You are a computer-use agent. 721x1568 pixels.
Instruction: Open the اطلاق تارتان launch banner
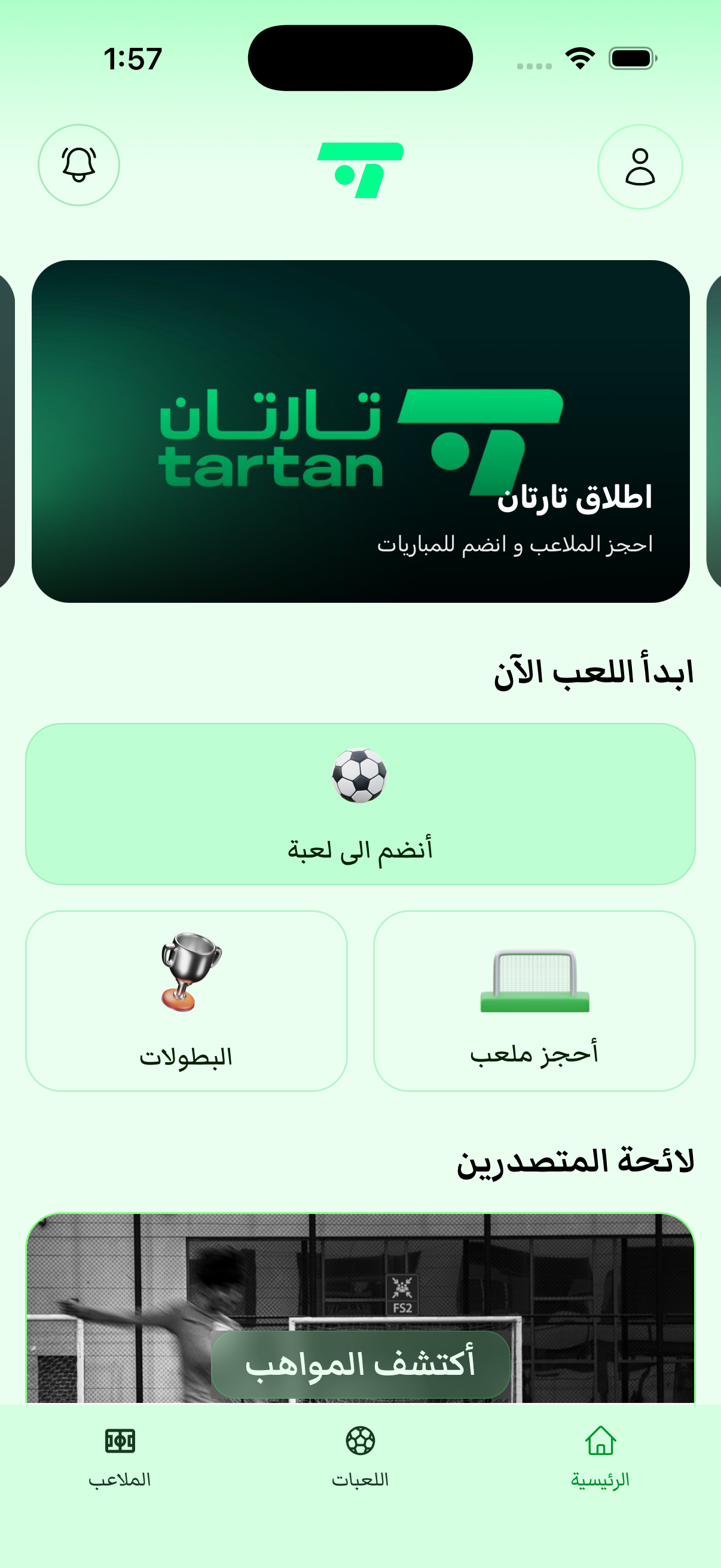[x=360, y=431]
